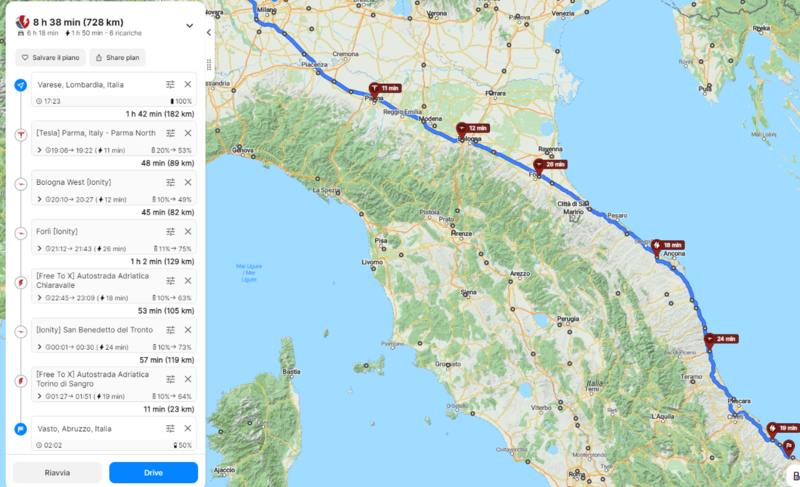Remove the Forlì Ionity stop
The image size is (800, 487).
187,231
